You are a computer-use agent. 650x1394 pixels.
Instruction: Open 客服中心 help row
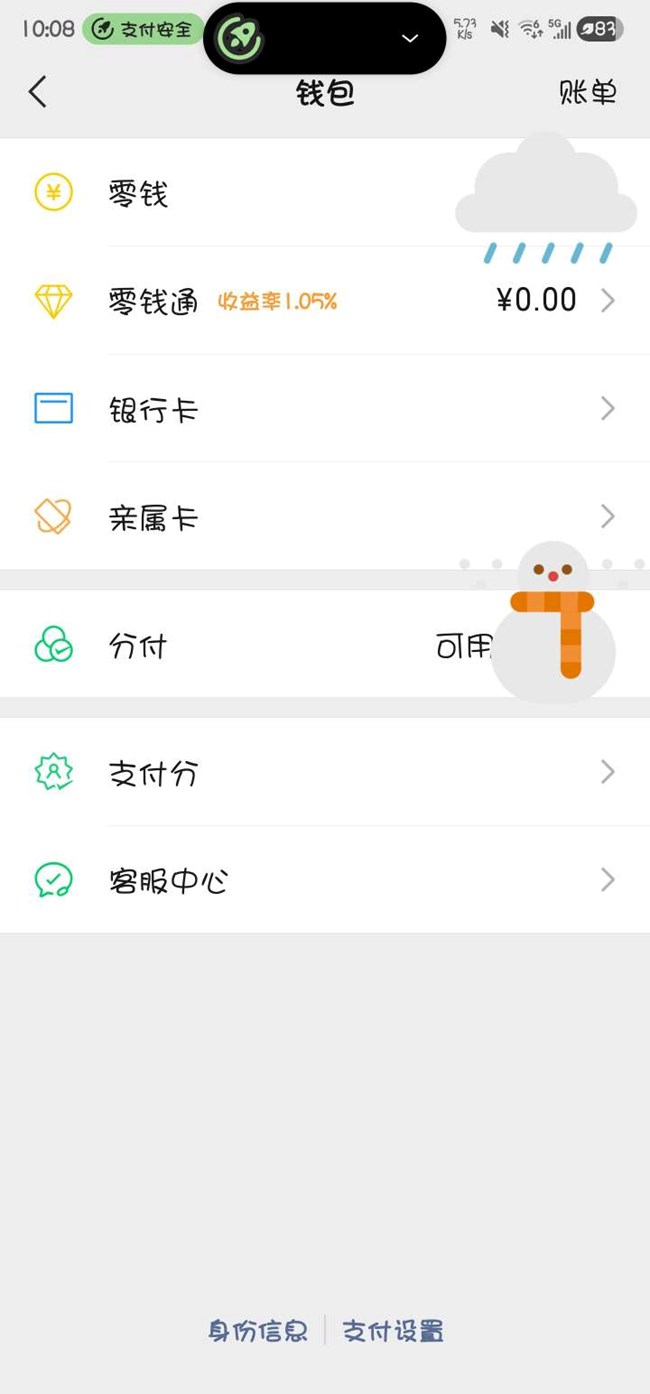[x=300, y=881]
